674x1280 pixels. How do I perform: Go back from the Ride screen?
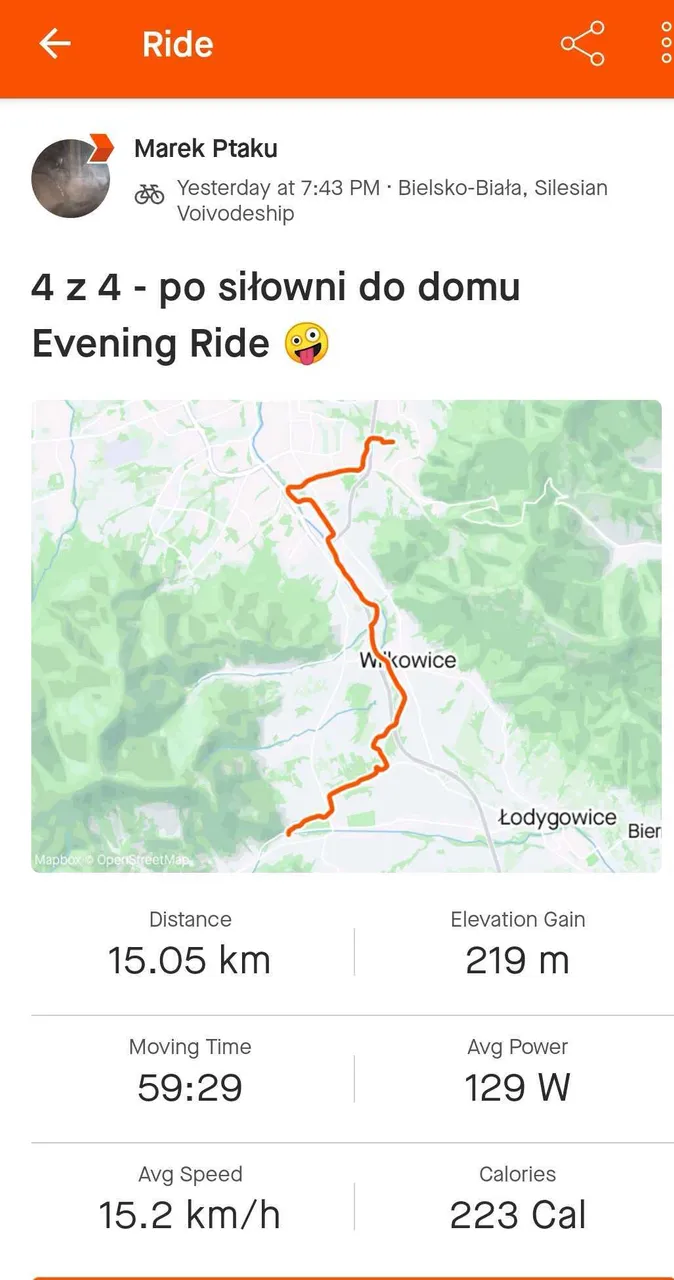point(55,44)
